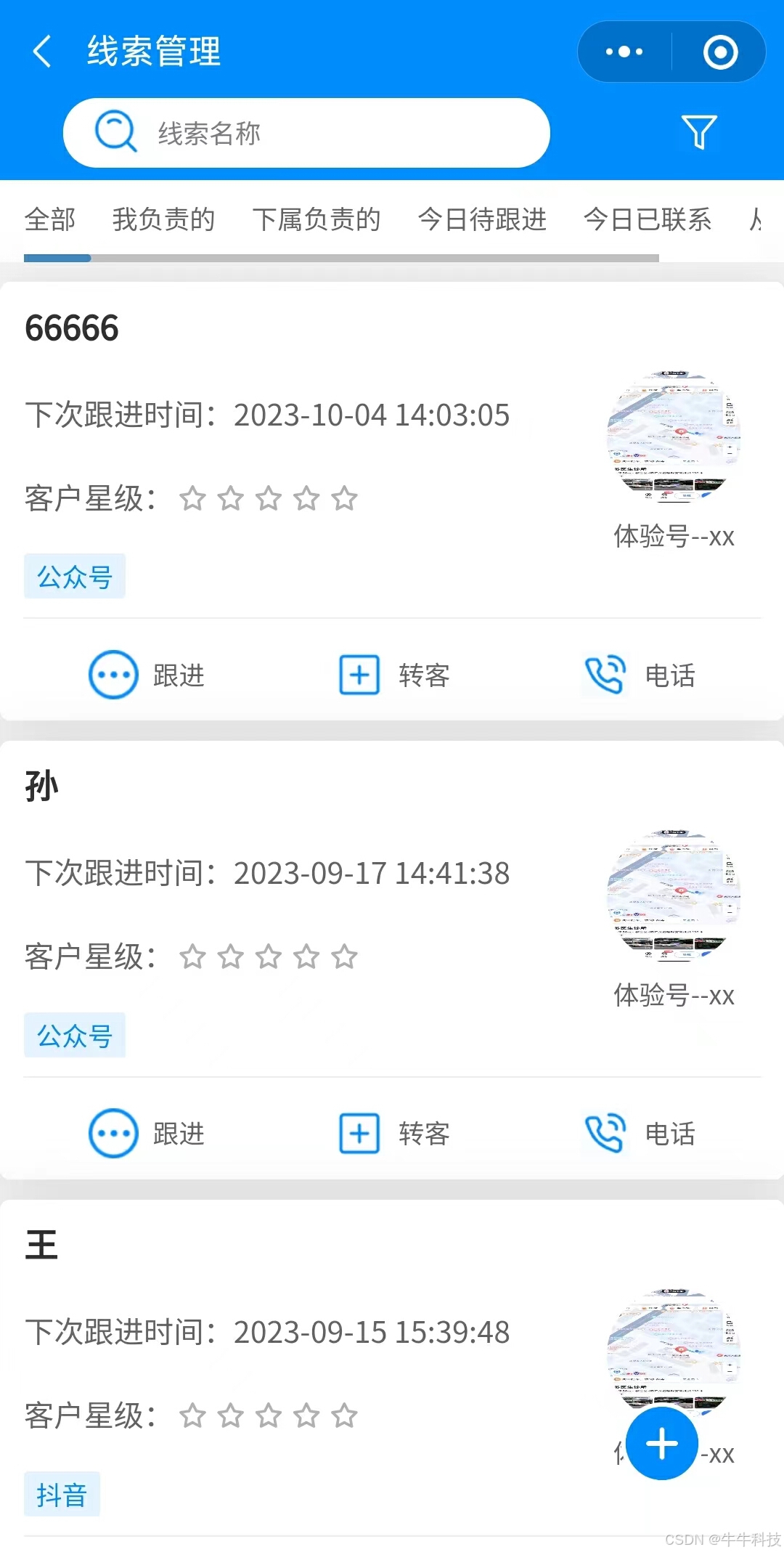The height and width of the screenshot is (1552, 784).
Task: Set fifth star rating for lead 王
Action: coord(346,1415)
